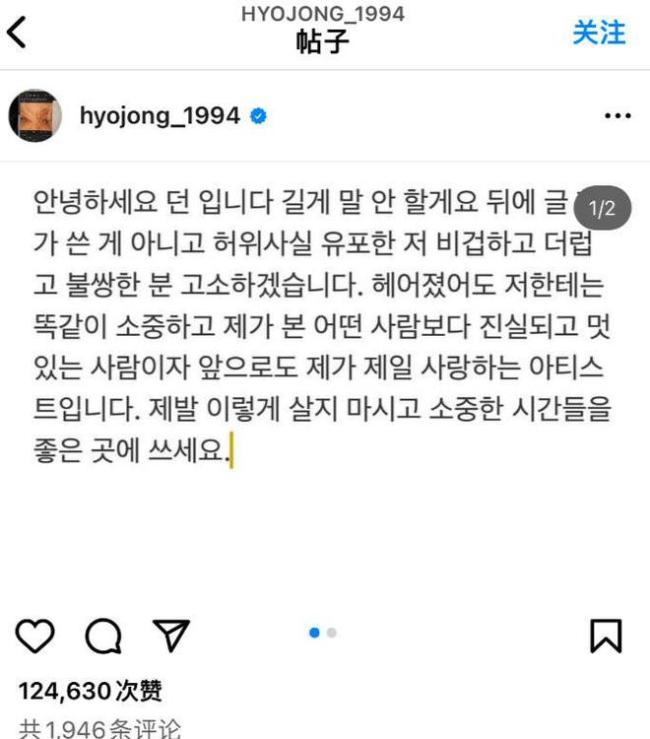Follow the account with the 关注 button
This screenshot has width=650, height=739.
(x=598, y=33)
